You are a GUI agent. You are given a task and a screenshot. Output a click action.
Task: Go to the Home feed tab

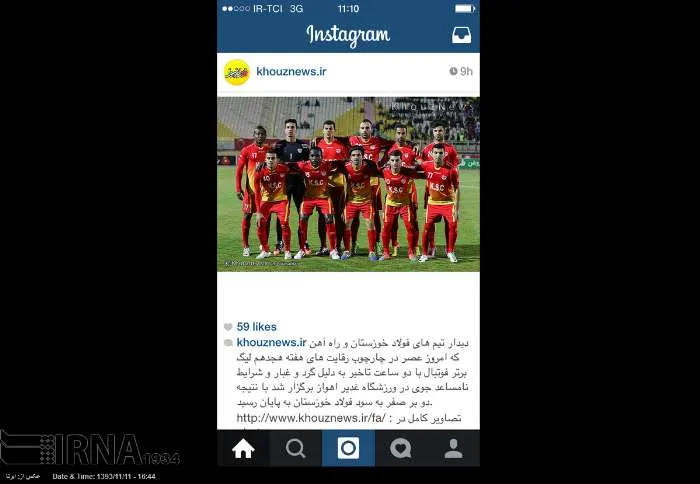coord(243,448)
